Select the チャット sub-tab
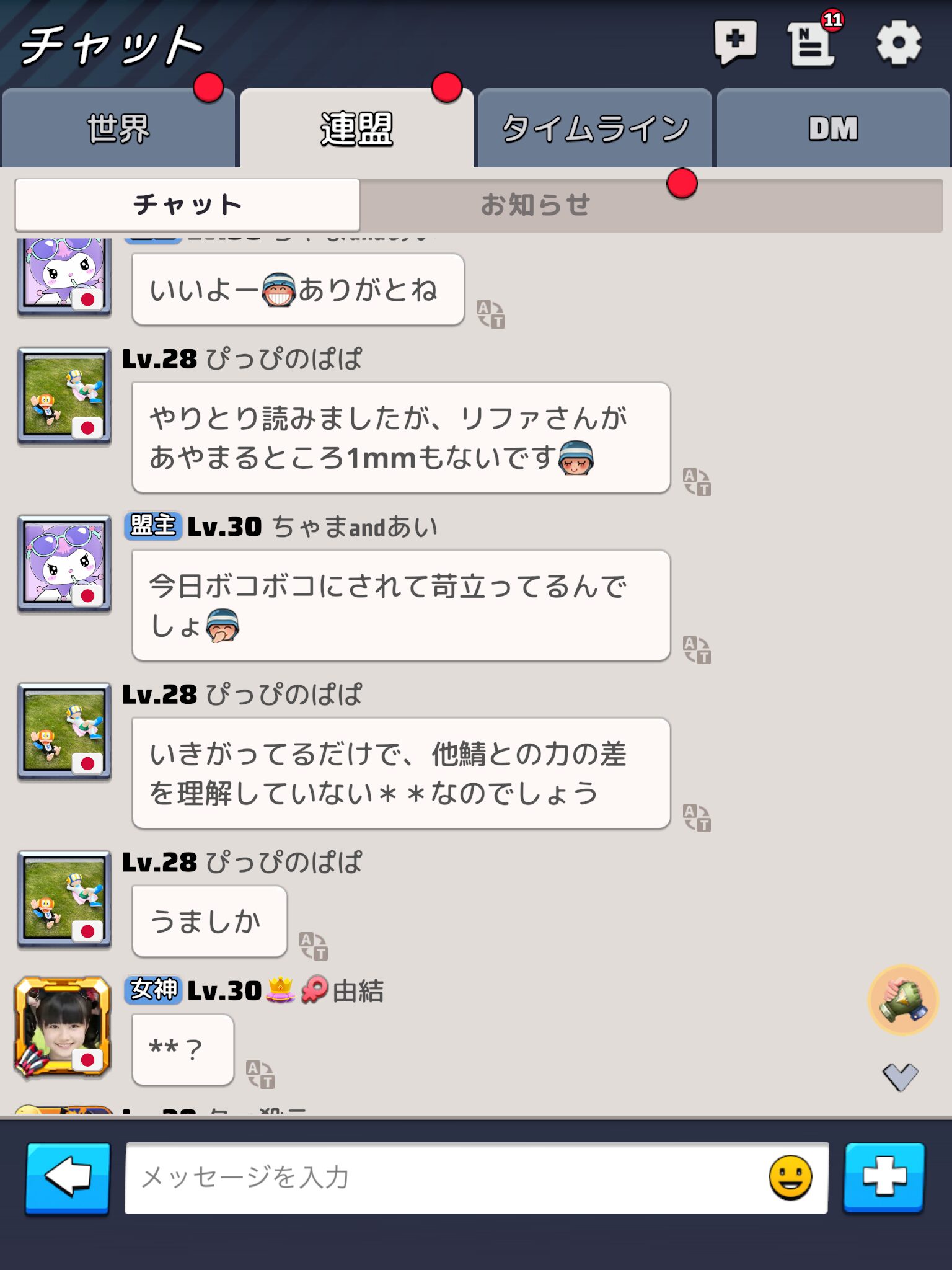The height and width of the screenshot is (1270, 952). click(x=188, y=205)
